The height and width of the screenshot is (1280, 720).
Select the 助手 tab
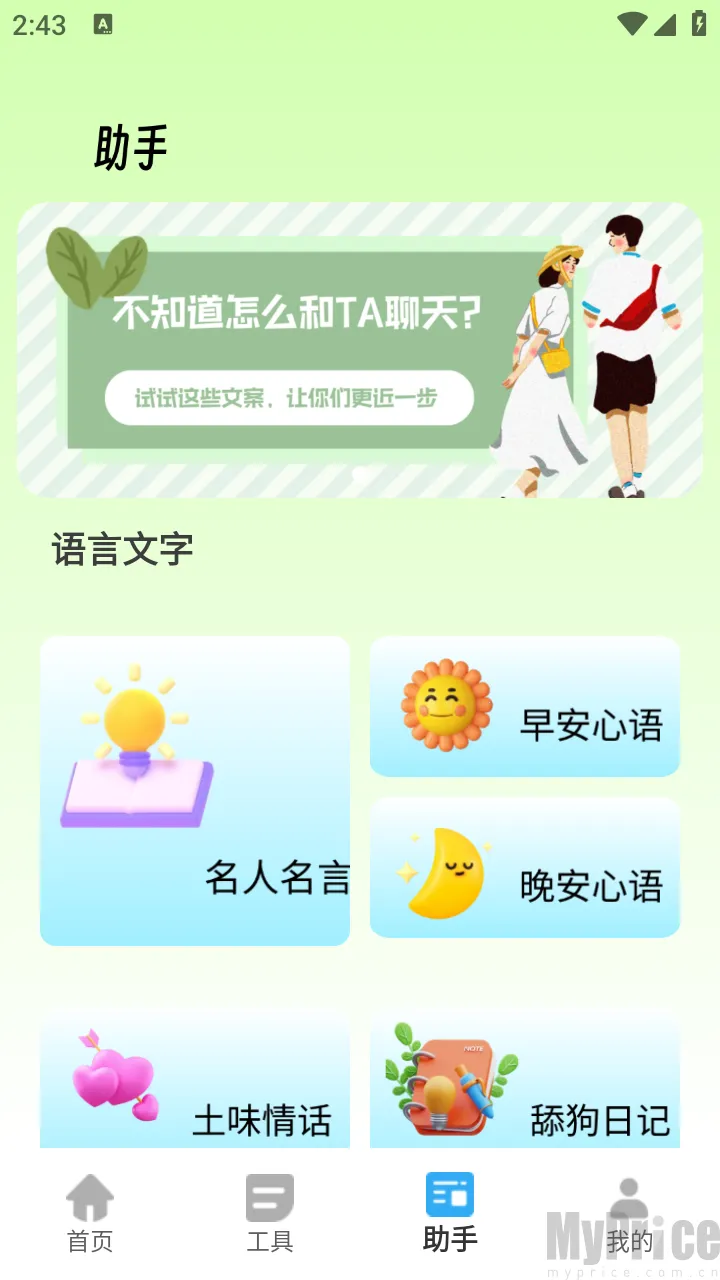click(x=450, y=1214)
